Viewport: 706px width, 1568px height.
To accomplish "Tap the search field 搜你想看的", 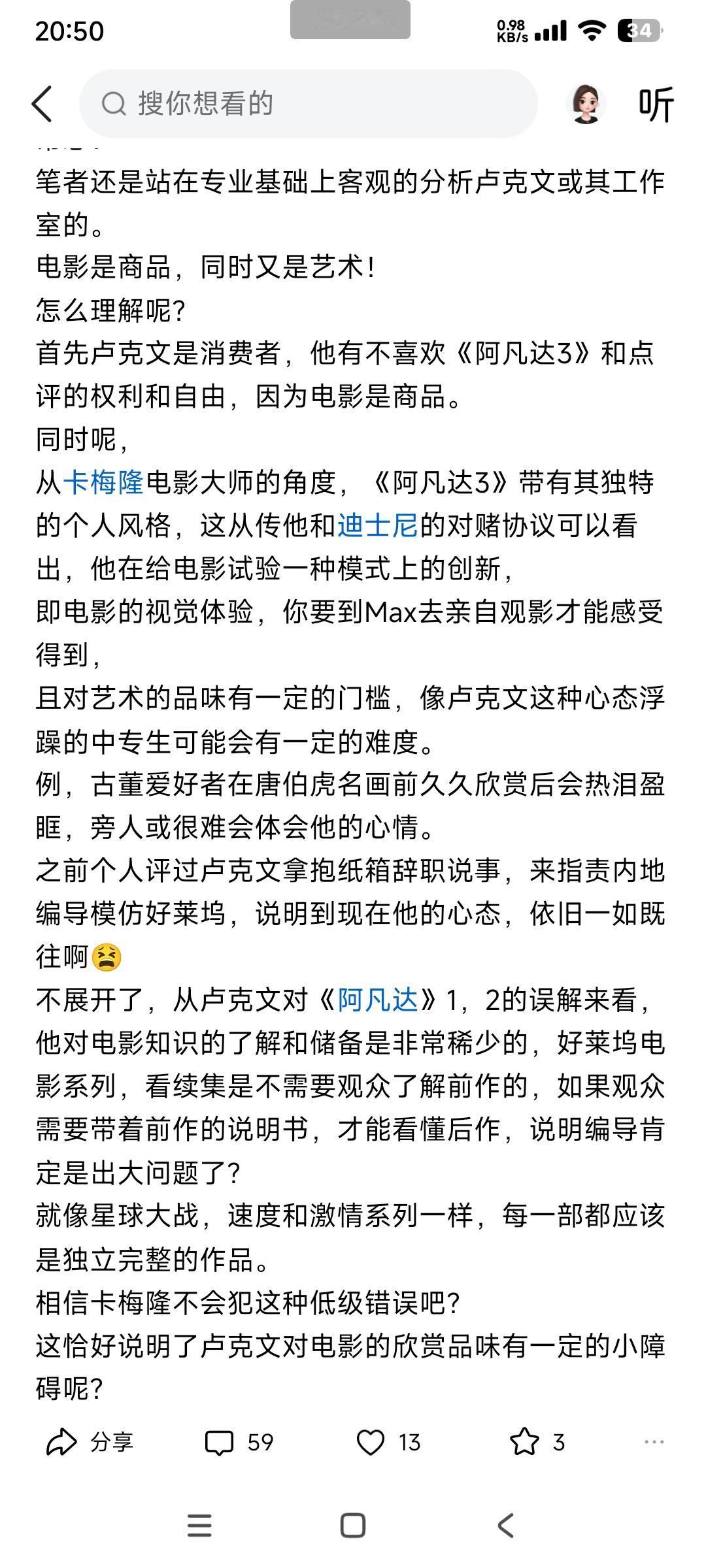I will click(x=307, y=103).
